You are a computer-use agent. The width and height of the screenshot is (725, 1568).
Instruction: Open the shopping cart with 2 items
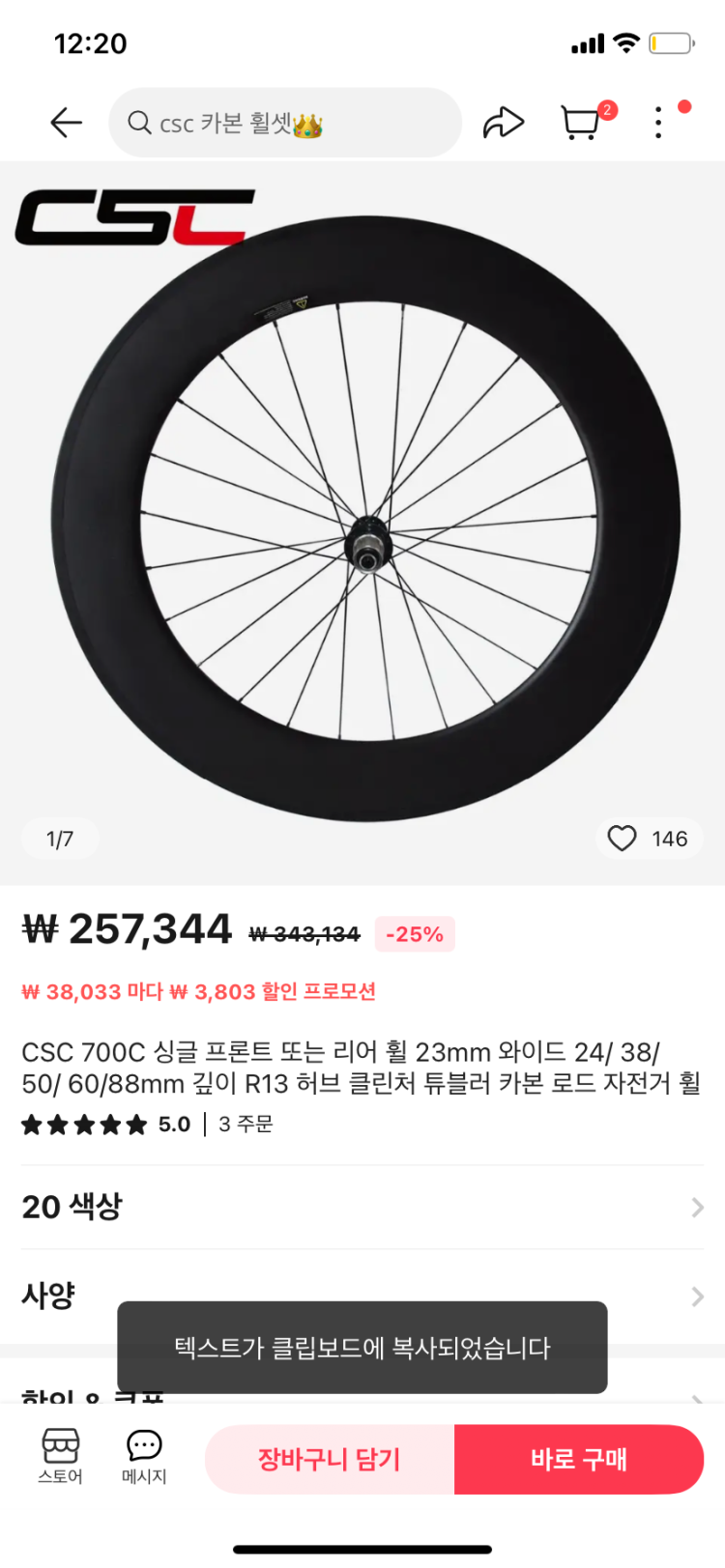[x=581, y=123]
